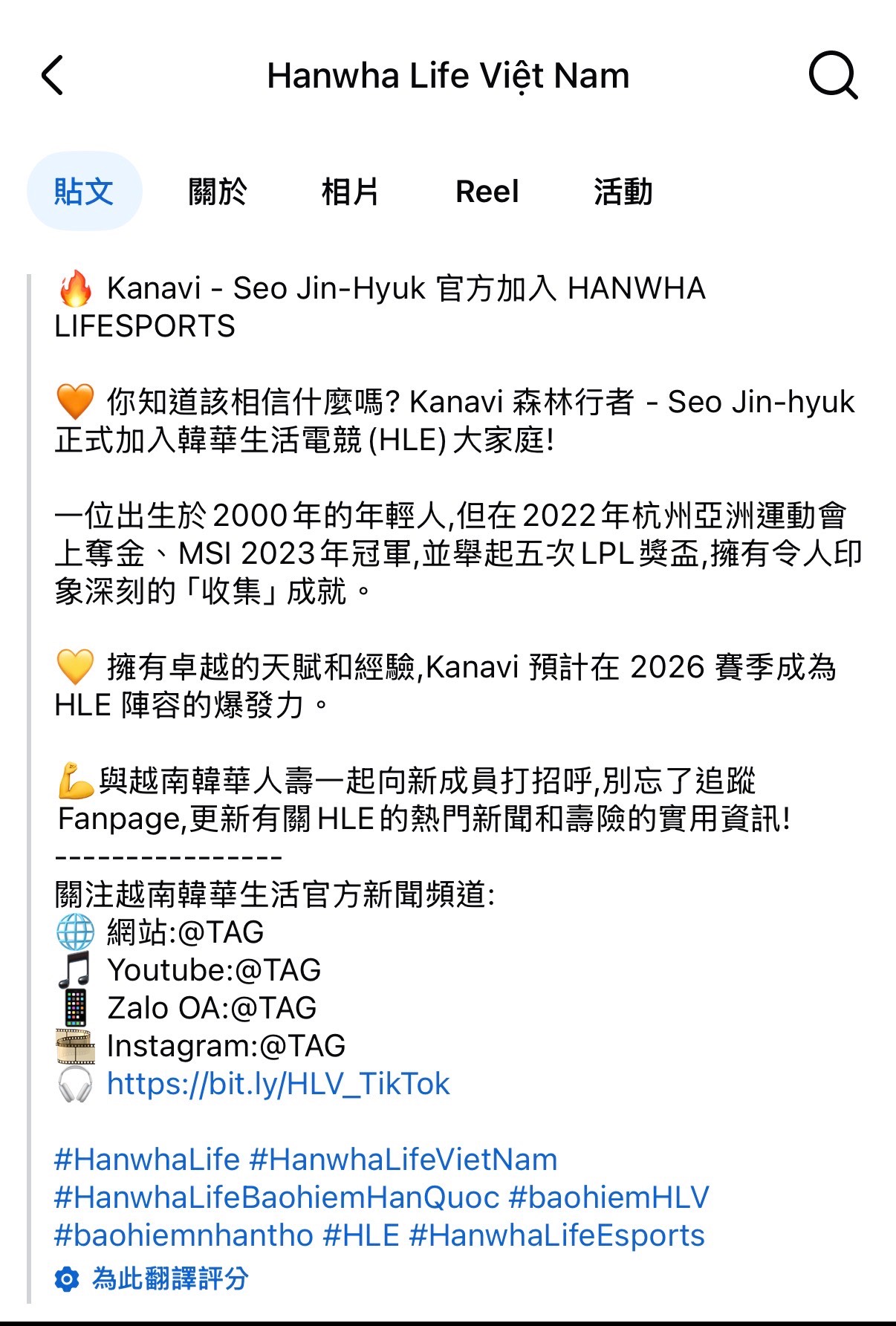Switch to the 相片 tab

click(x=350, y=192)
